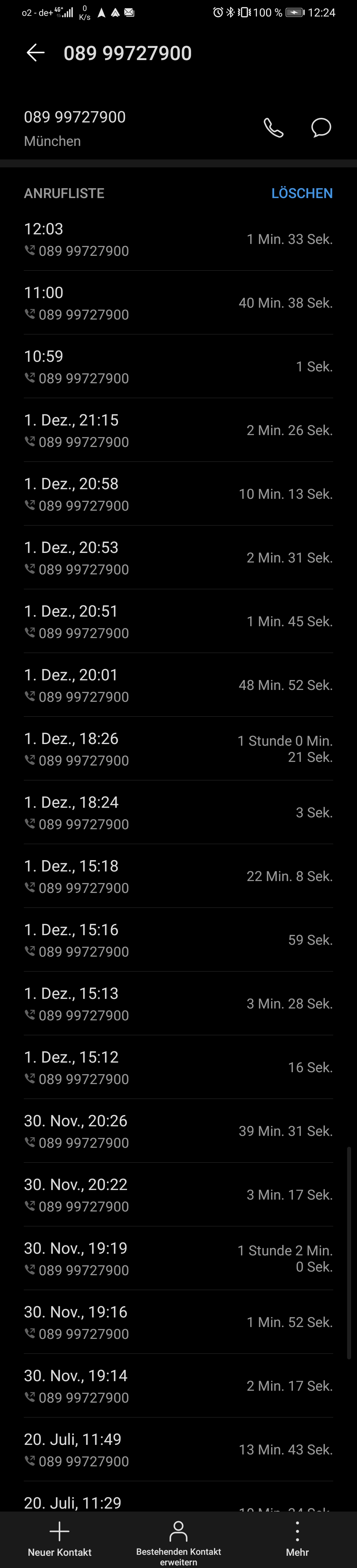Viewport: 357px width, 1568px height.
Task: Tap the 1. Dez., 18:26 one-hour call
Action: click(178, 749)
